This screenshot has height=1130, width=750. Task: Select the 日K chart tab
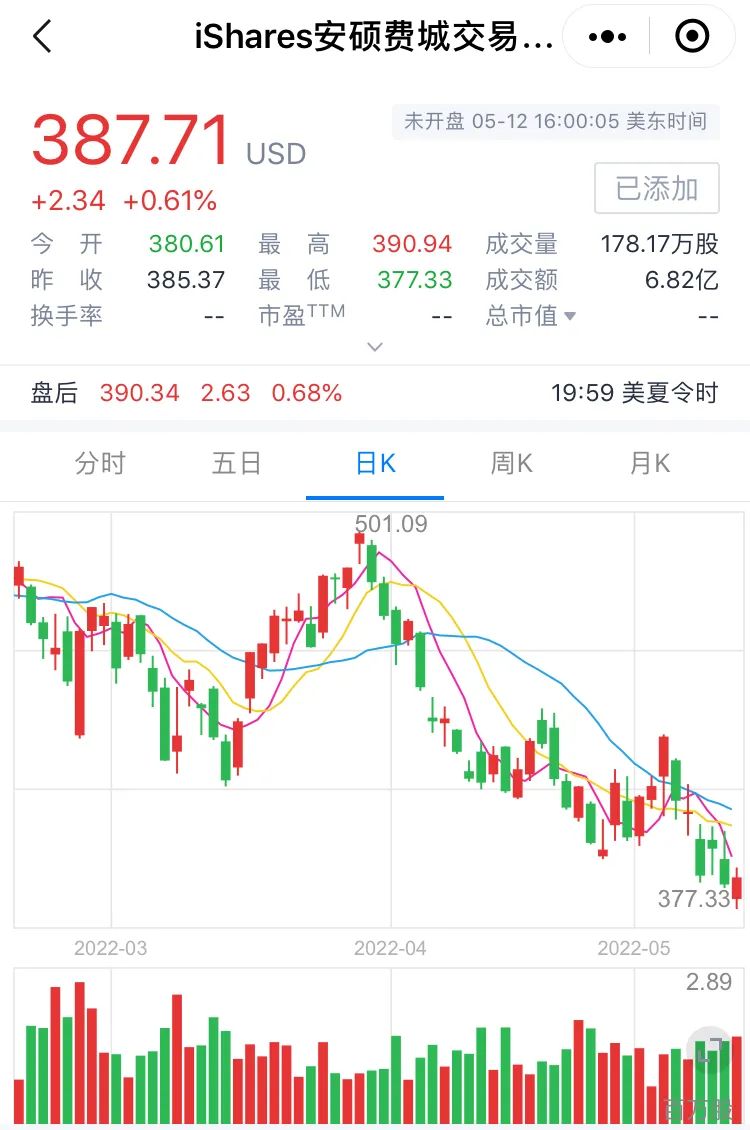coord(375,463)
